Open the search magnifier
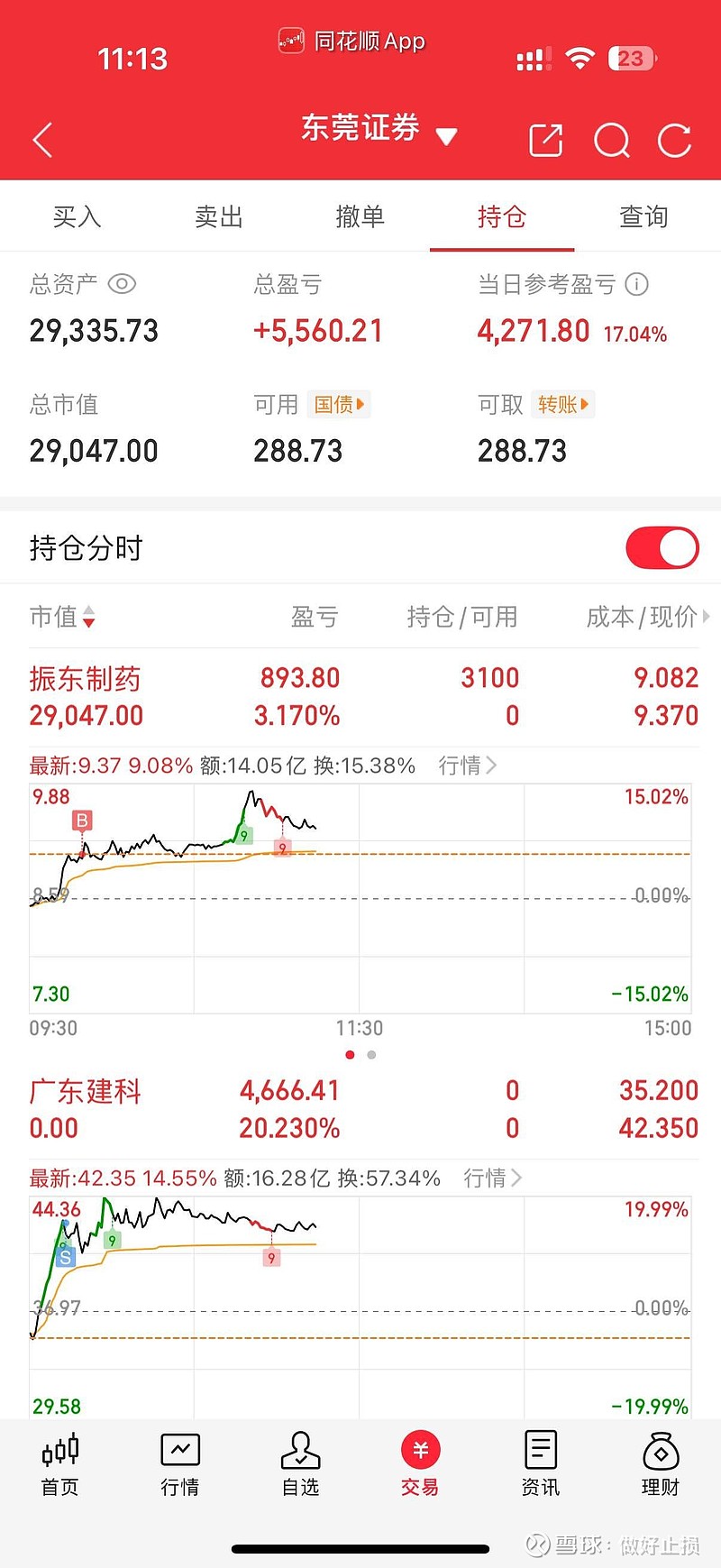 pos(612,140)
